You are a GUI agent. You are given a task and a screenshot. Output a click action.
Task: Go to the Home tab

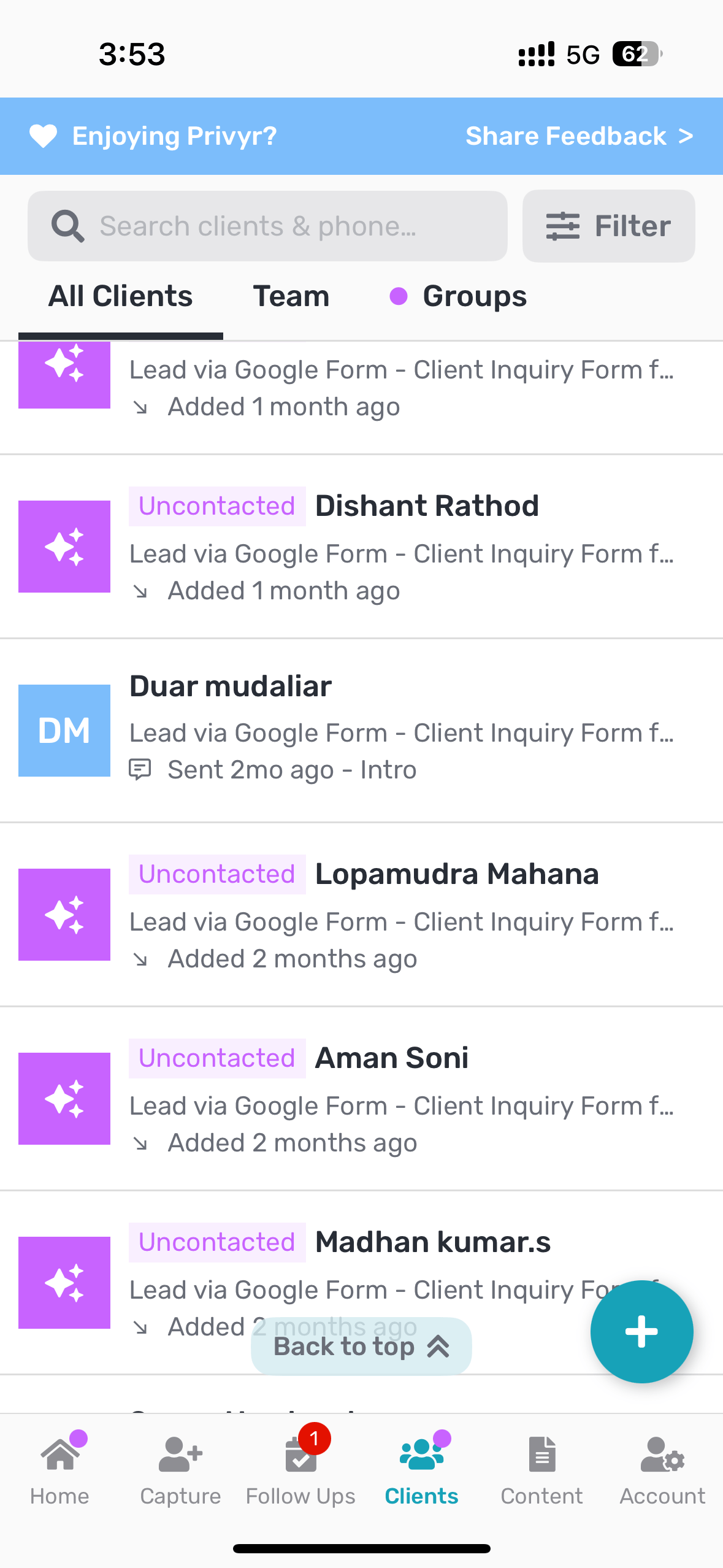[60, 1469]
